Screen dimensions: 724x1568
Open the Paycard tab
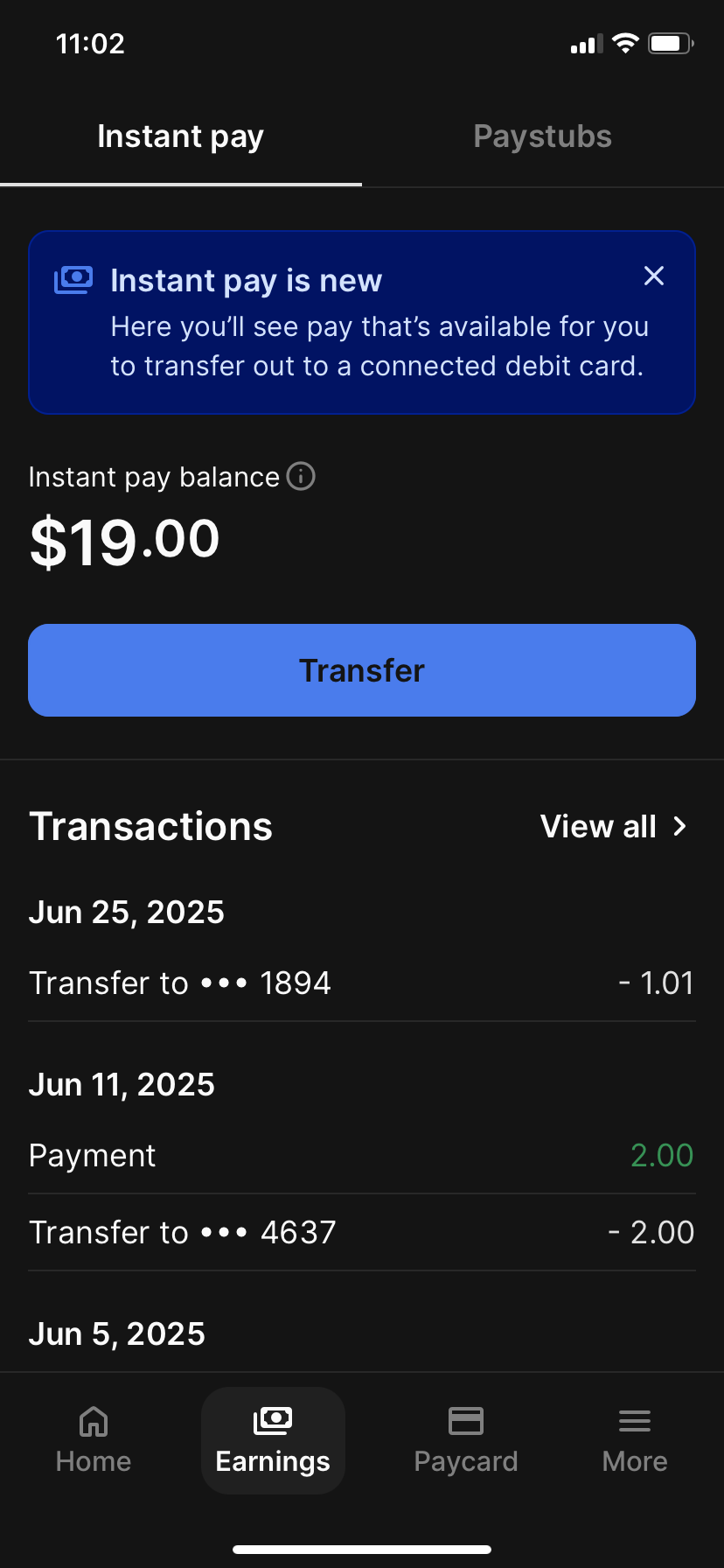click(x=466, y=1440)
